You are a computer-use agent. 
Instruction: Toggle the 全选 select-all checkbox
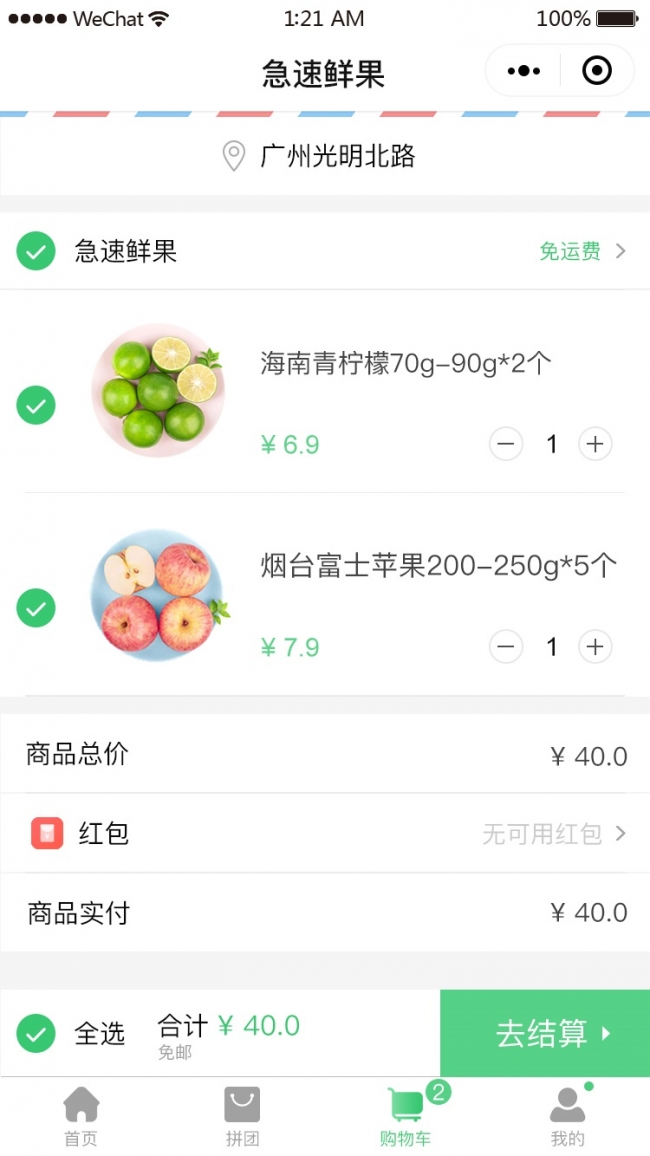point(36,1033)
